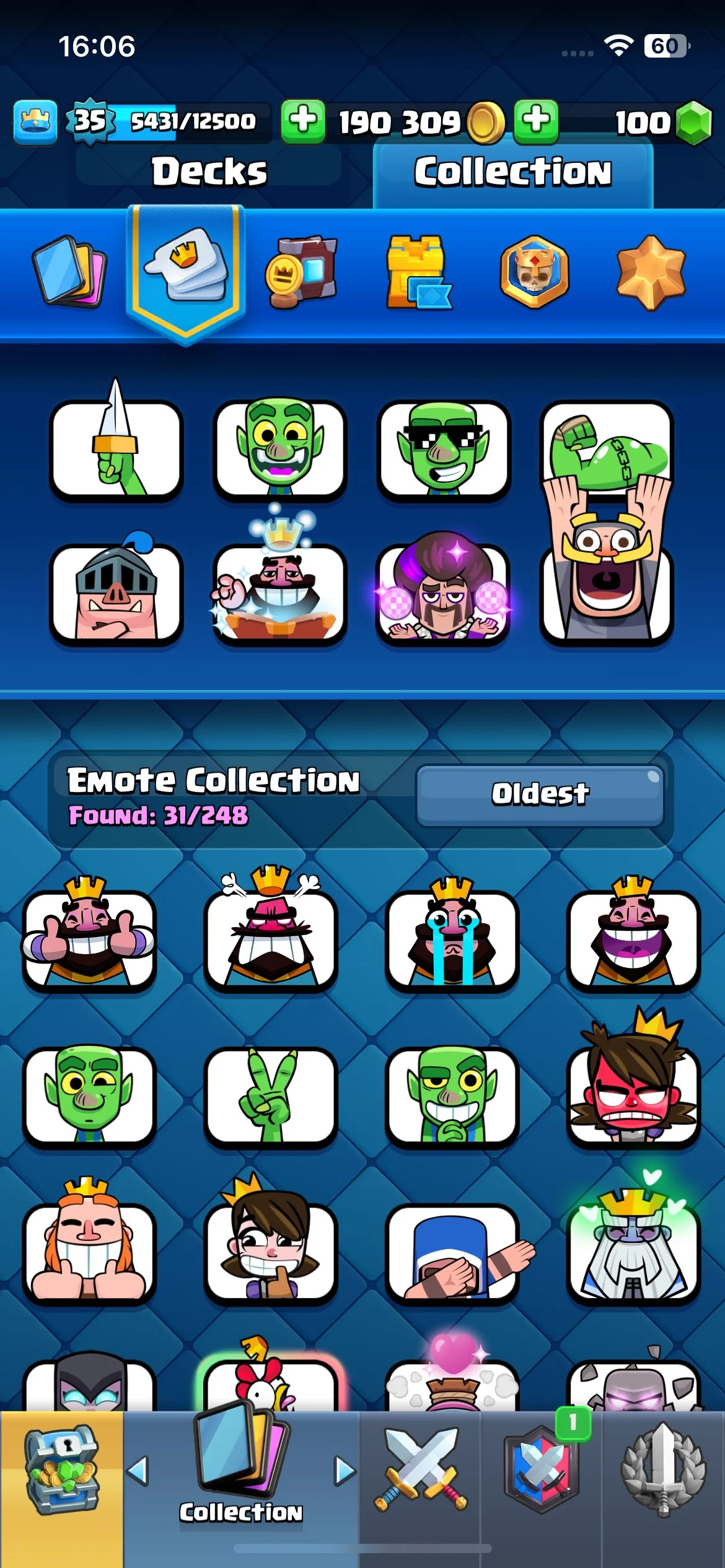Select the dagger emote in deck
The width and height of the screenshot is (725, 1568).
pyautogui.click(x=116, y=450)
